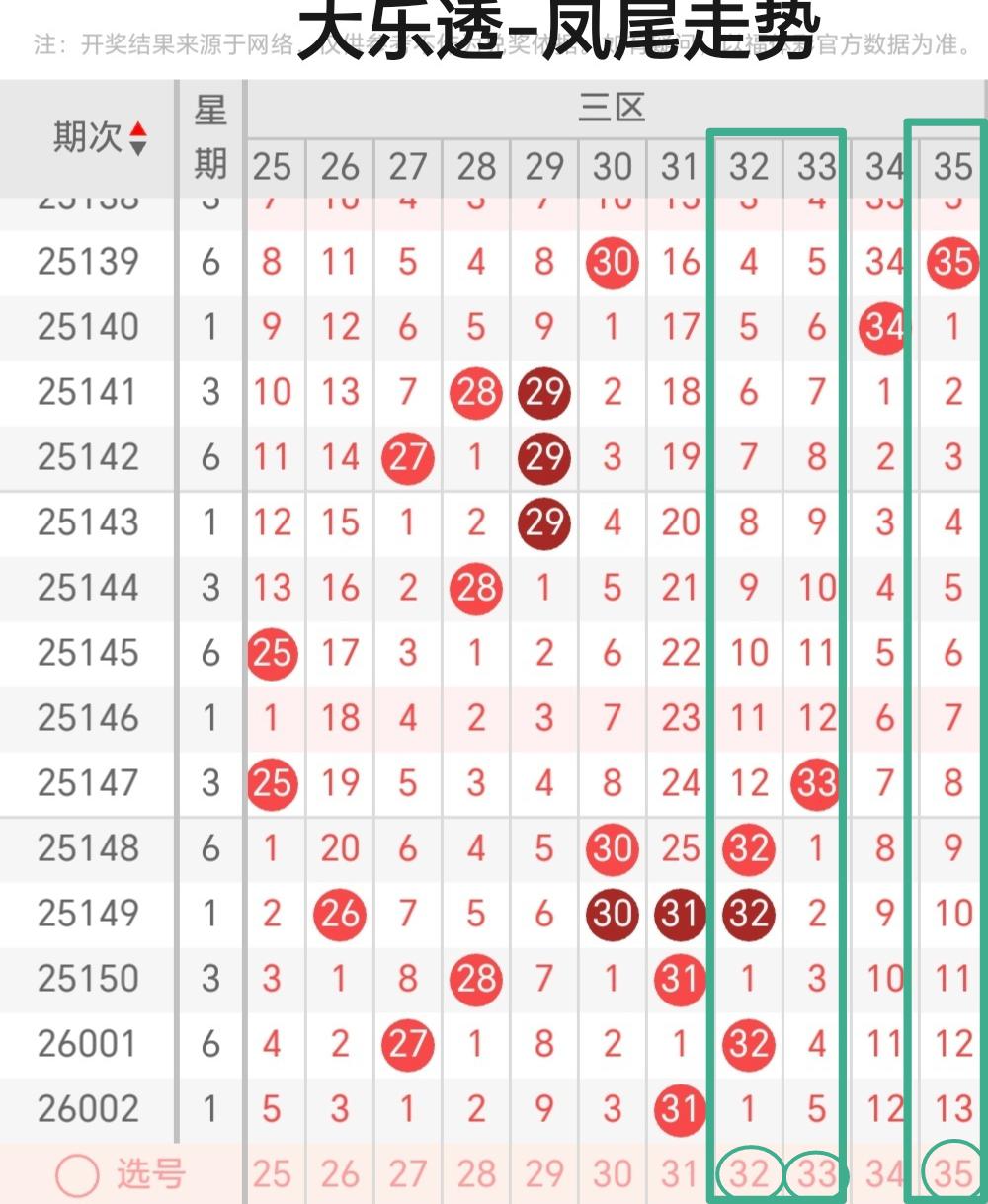988x1204 pixels.
Task: Tap number 33 in the 选号 row
Action: pyautogui.click(x=816, y=1174)
